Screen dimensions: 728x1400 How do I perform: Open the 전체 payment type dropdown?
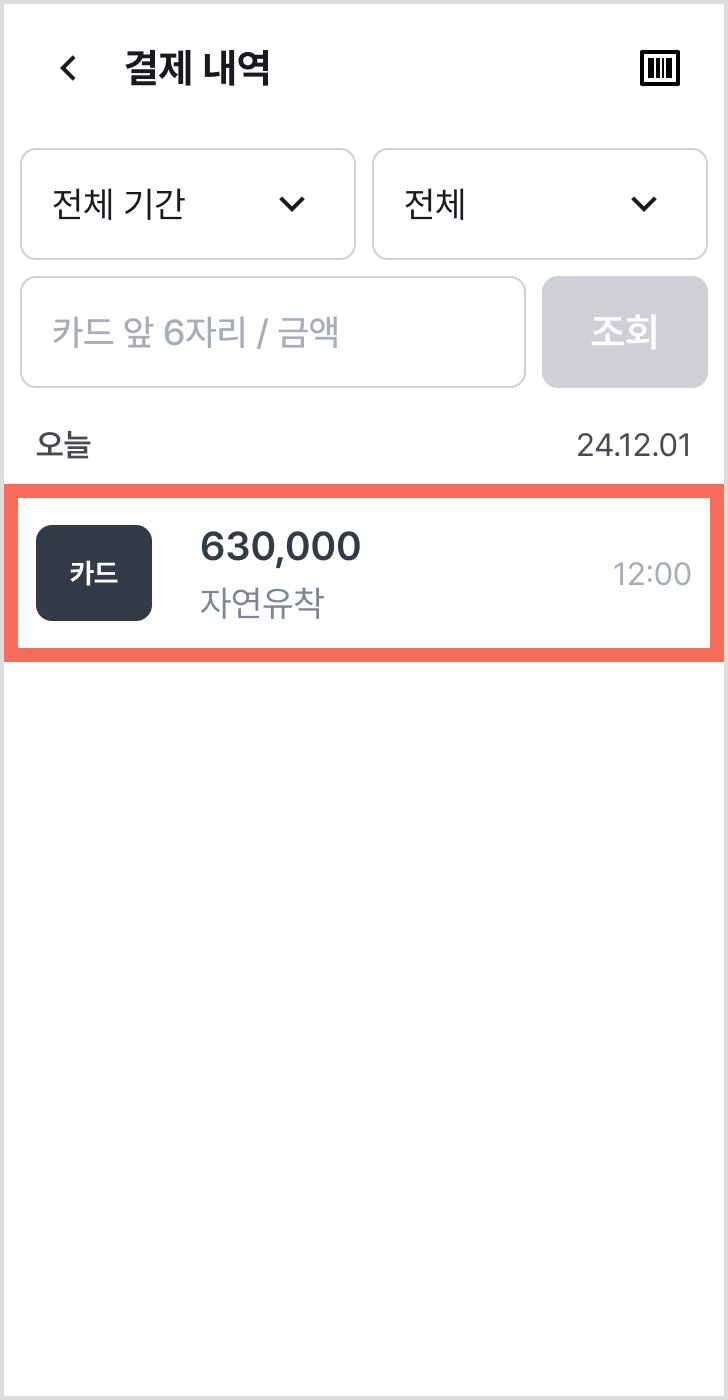click(540, 204)
